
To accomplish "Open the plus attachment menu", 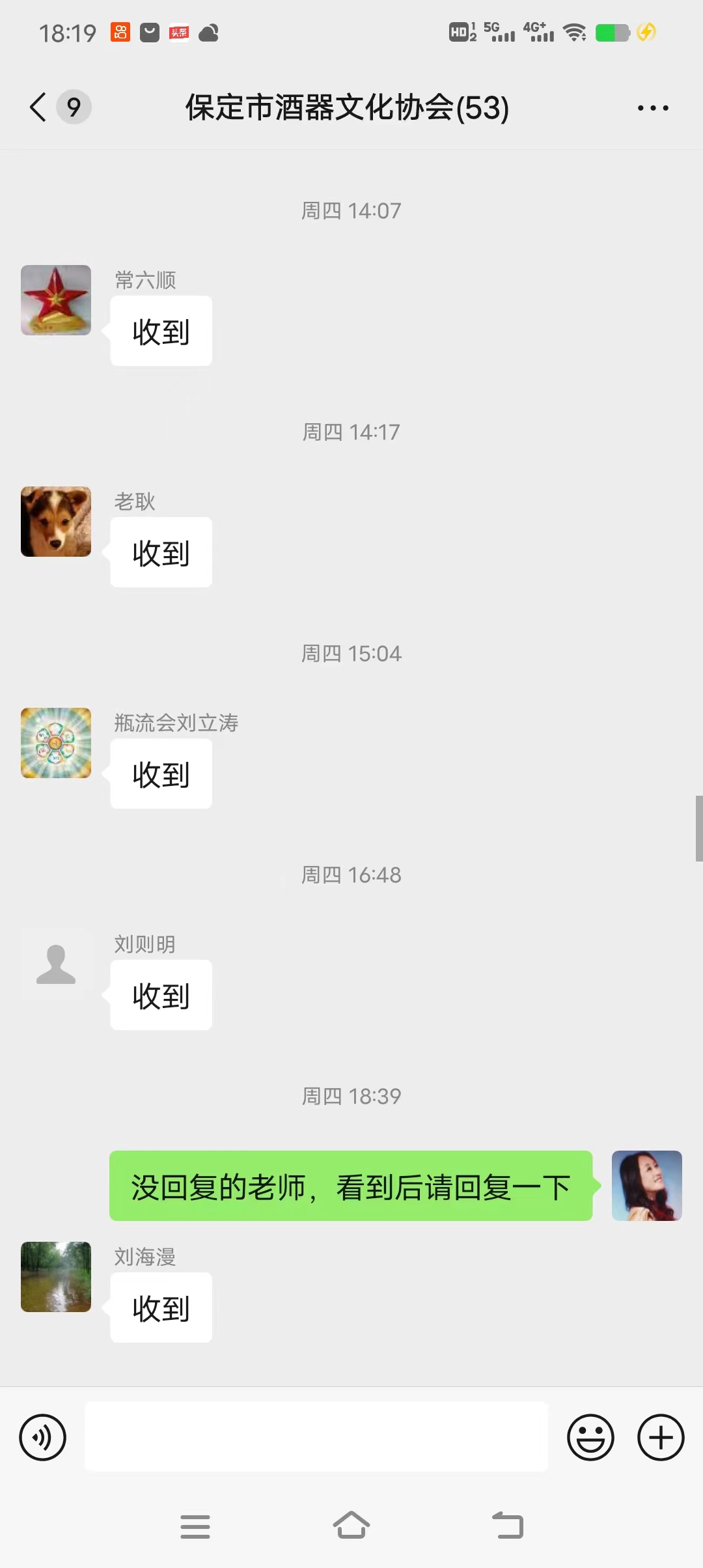I will coord(660,1437).
